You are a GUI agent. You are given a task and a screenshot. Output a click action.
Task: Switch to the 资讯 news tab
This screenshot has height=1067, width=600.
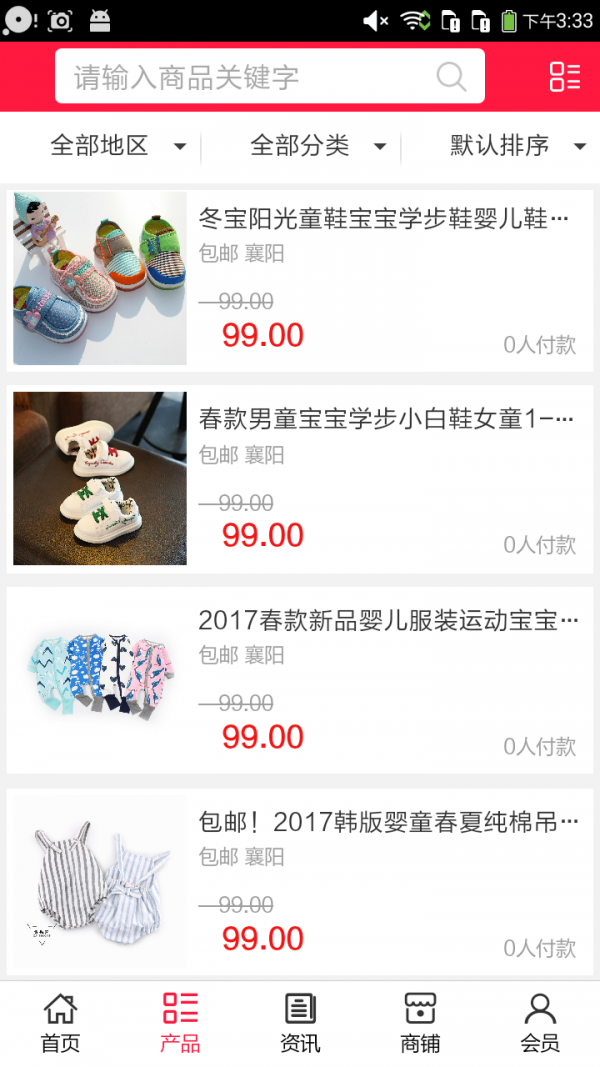[300, 1023]
